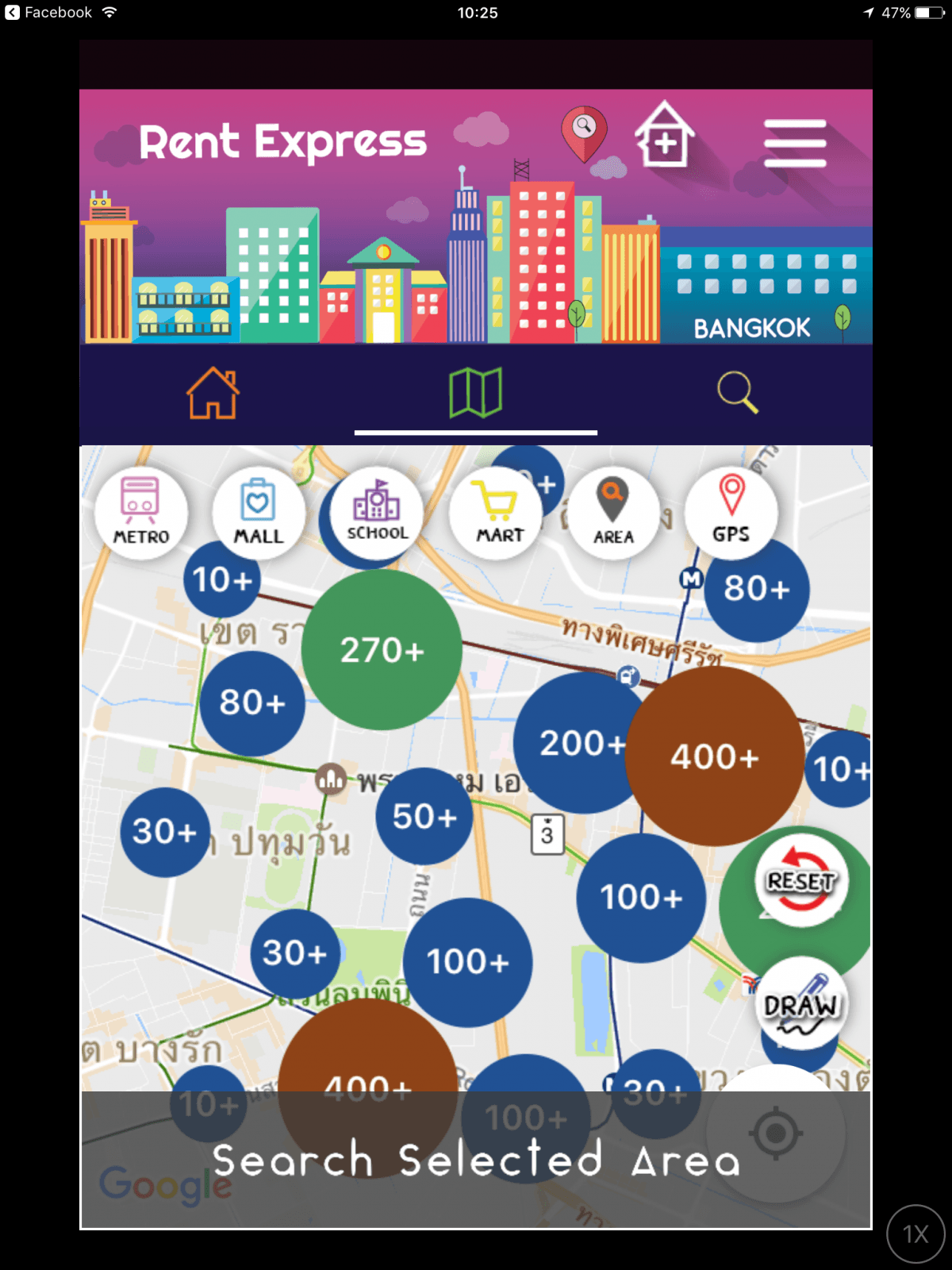Screen dimensions: 952x1270
Task: Switch to the Home tab
Action: point(213,393)
